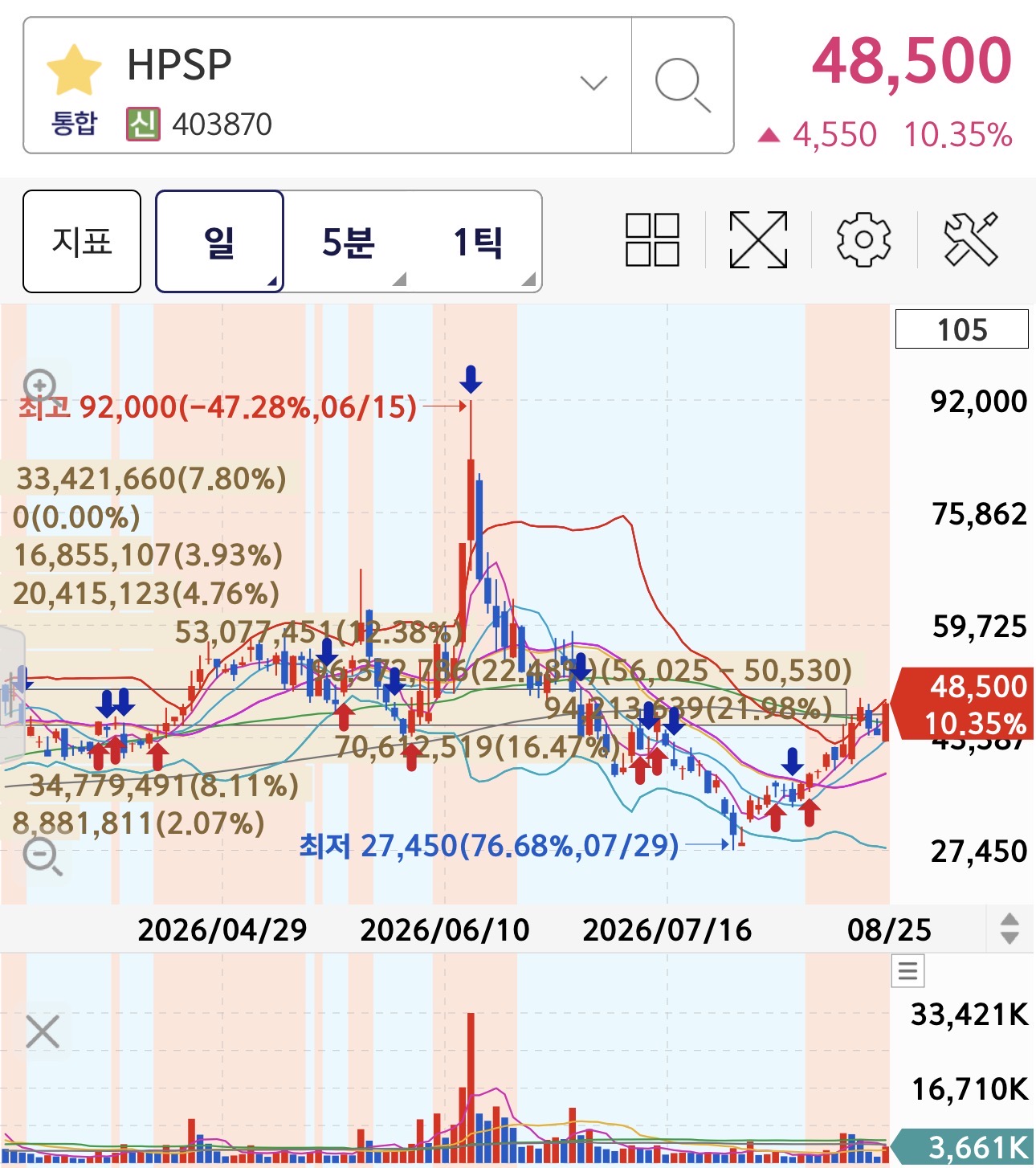Open chart settings gear
The height and width of the screenshot is (1168, 1036).
coord(864,239)
